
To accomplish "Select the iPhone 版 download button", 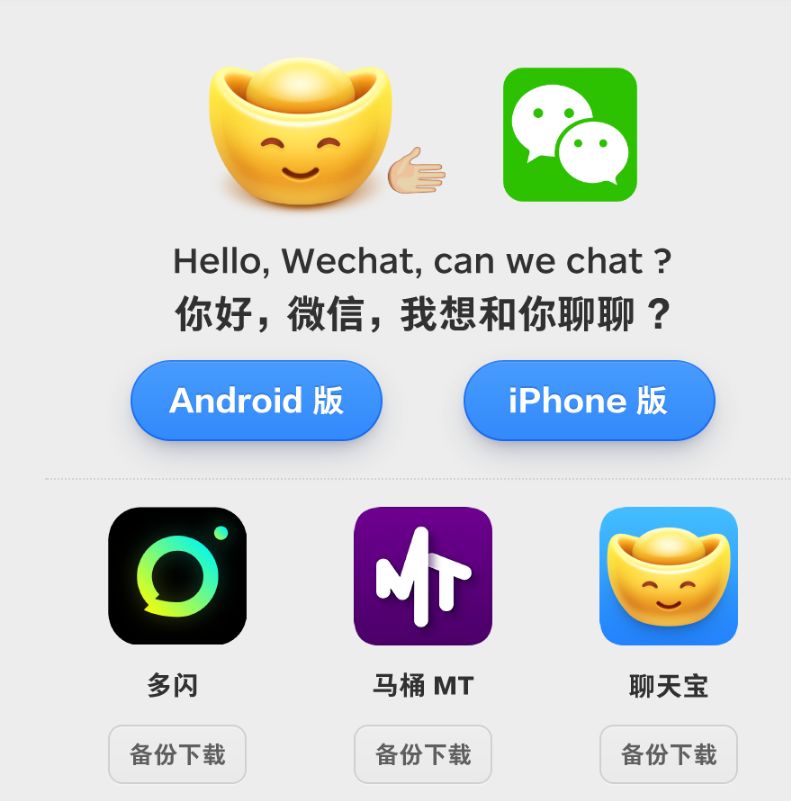I will pos(588,400).
